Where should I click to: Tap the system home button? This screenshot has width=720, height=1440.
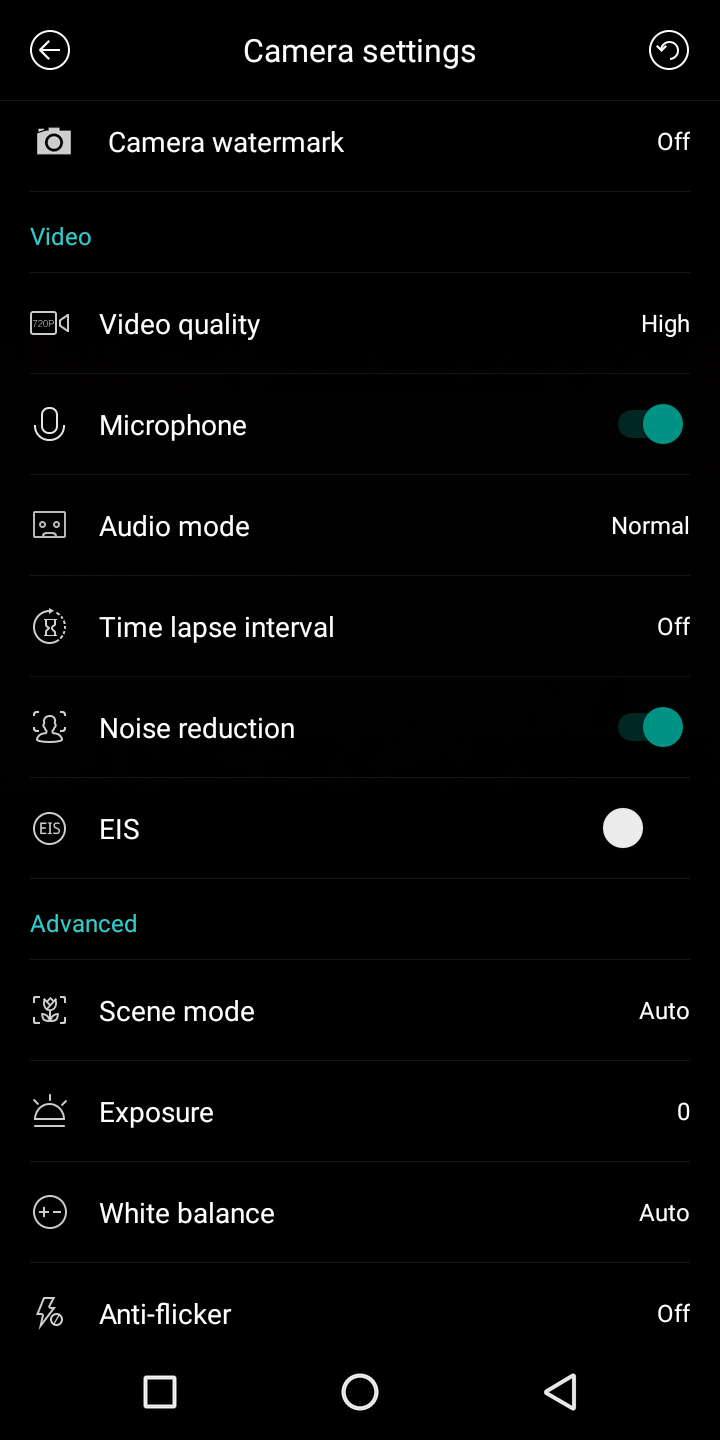tap(360, 1392)
